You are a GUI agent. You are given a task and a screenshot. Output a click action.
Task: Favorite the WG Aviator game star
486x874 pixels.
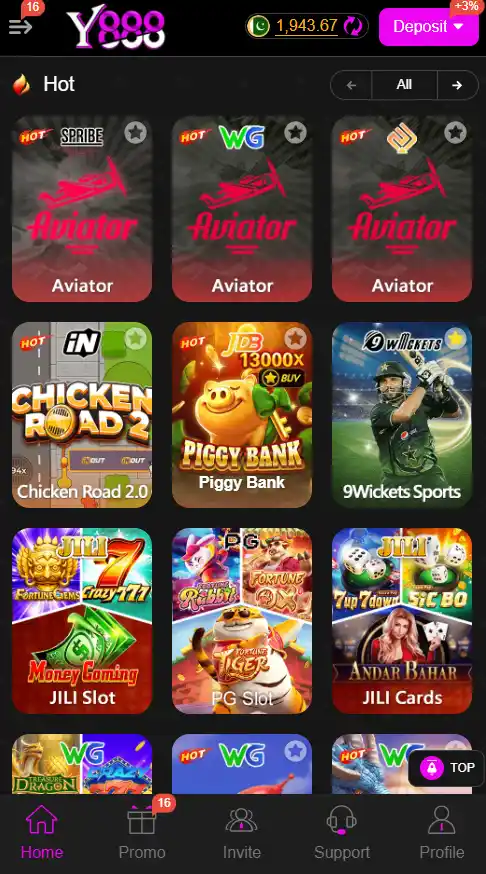(x=295, y=133)
